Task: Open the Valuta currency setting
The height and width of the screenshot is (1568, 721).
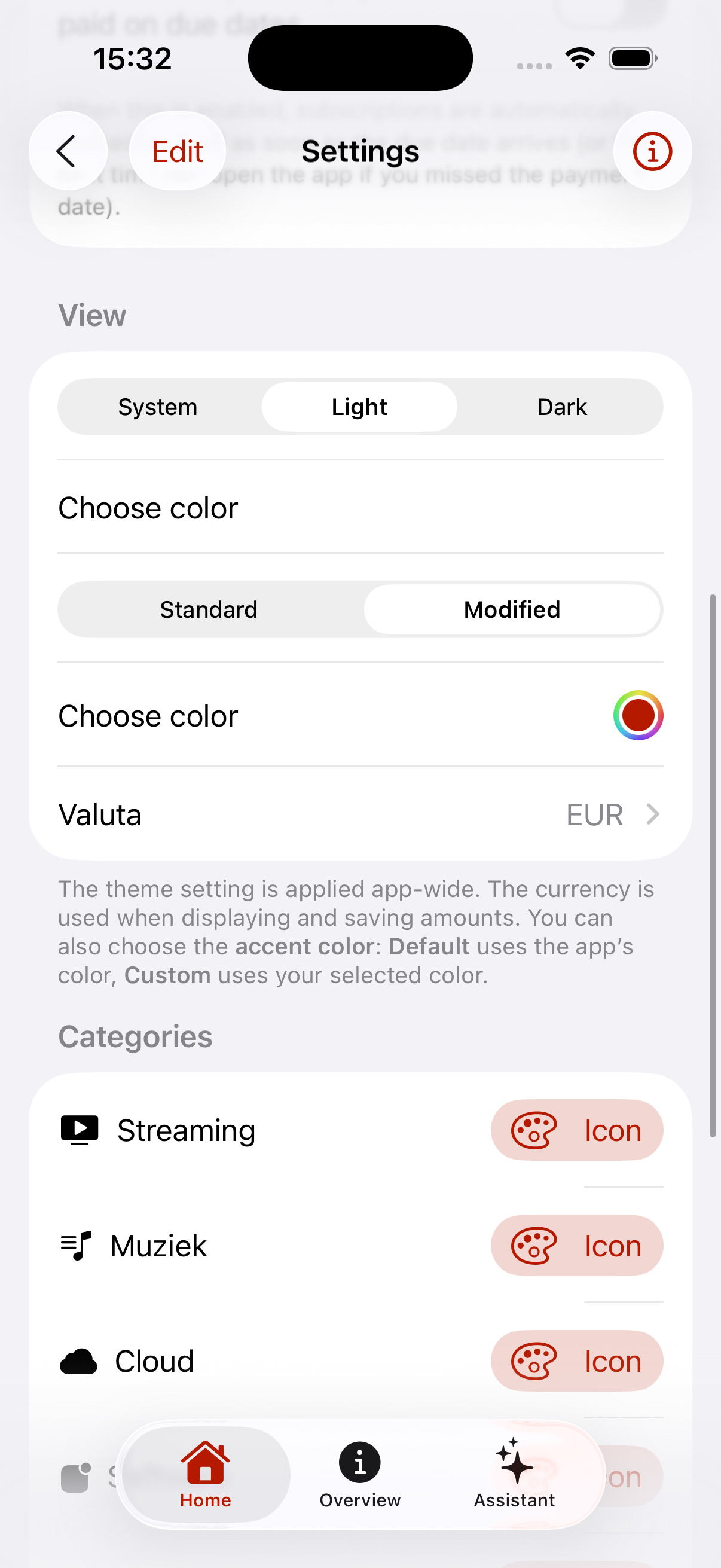Action: 360,814
